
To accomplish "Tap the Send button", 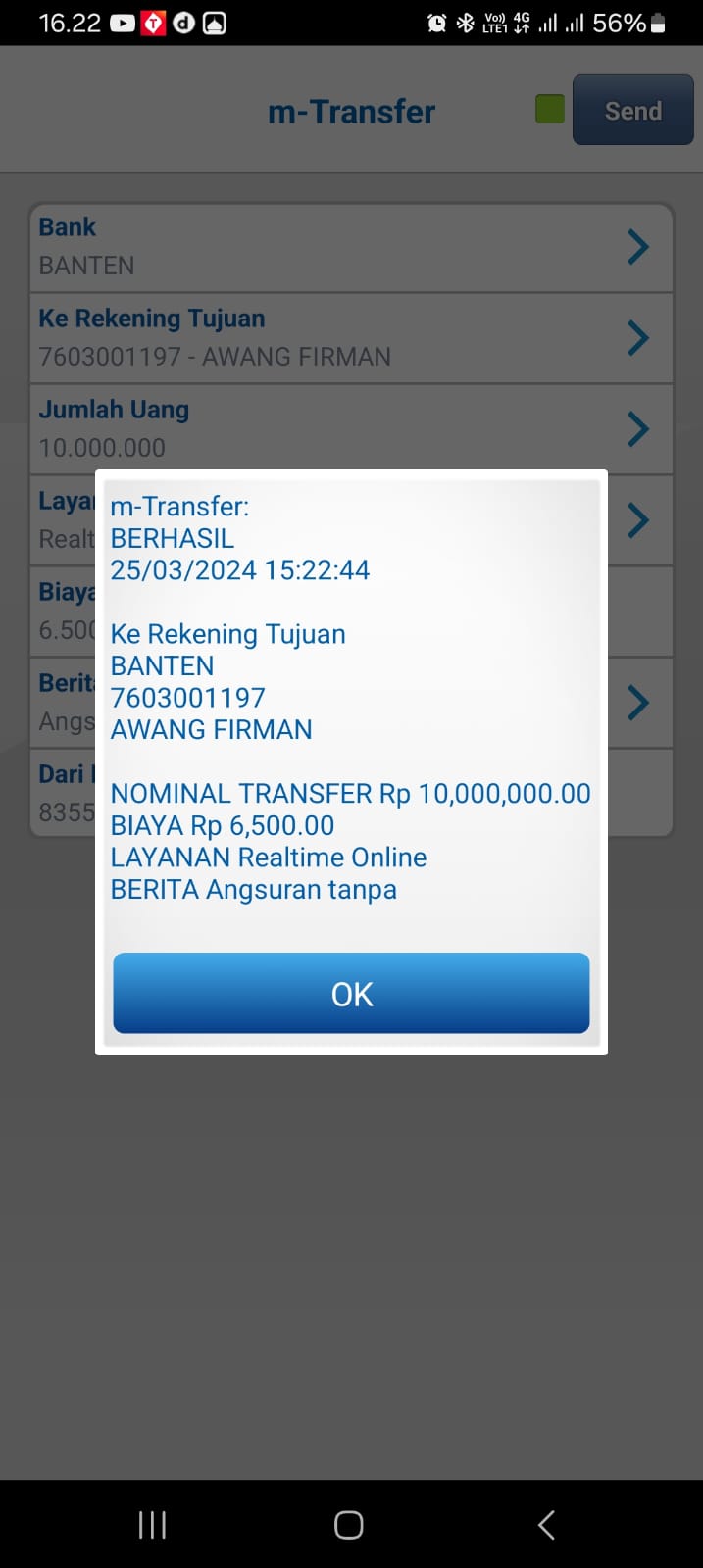I will tap(632, 111).
